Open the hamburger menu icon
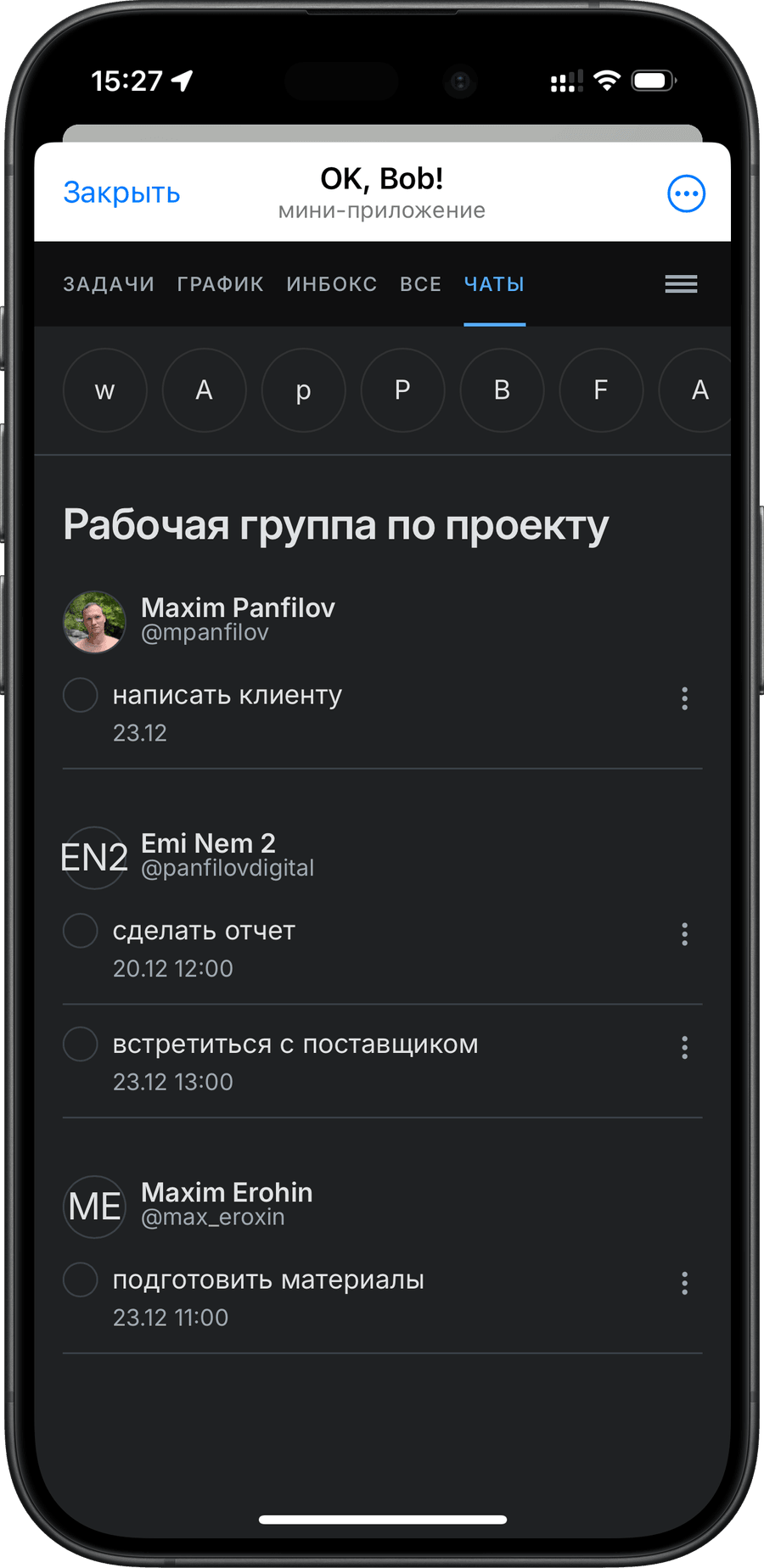The width and height of the screenshot is (764, 1568). 681,284
